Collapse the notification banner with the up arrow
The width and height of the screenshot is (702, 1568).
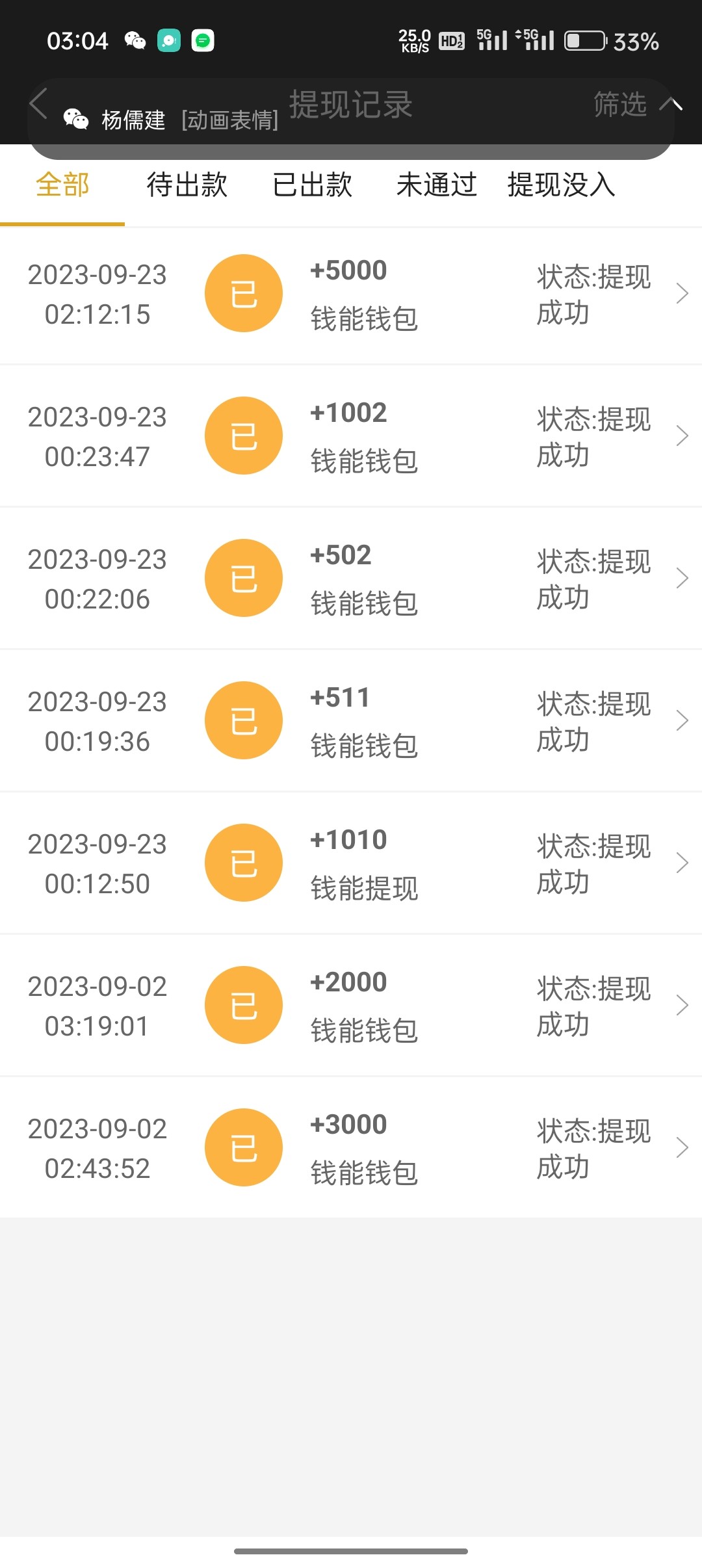(671, 104)
